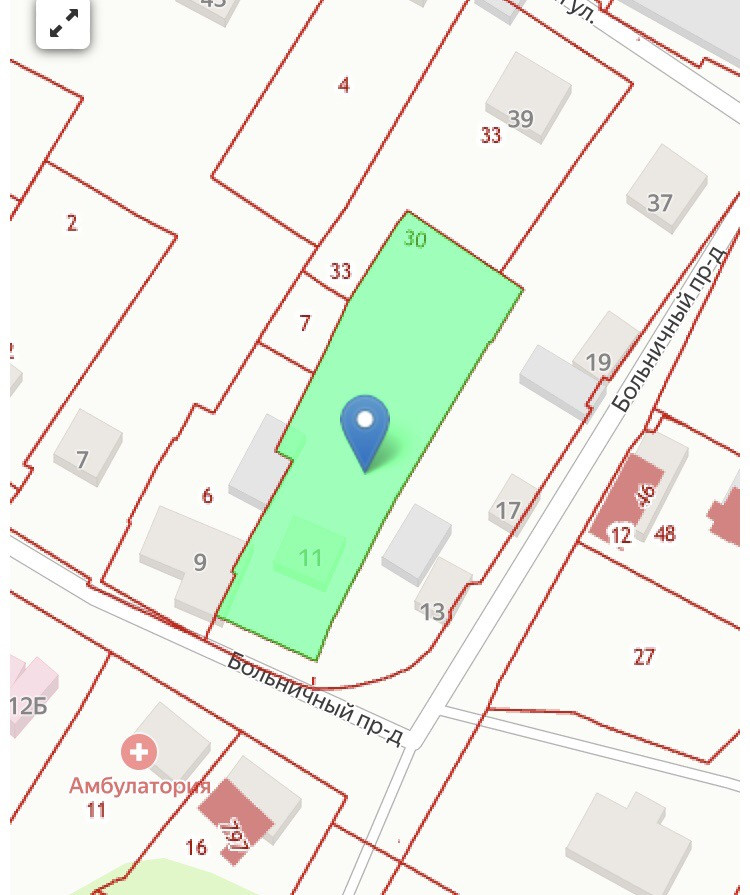
Task: Tap the blue location pin
Action: [365, 427]
